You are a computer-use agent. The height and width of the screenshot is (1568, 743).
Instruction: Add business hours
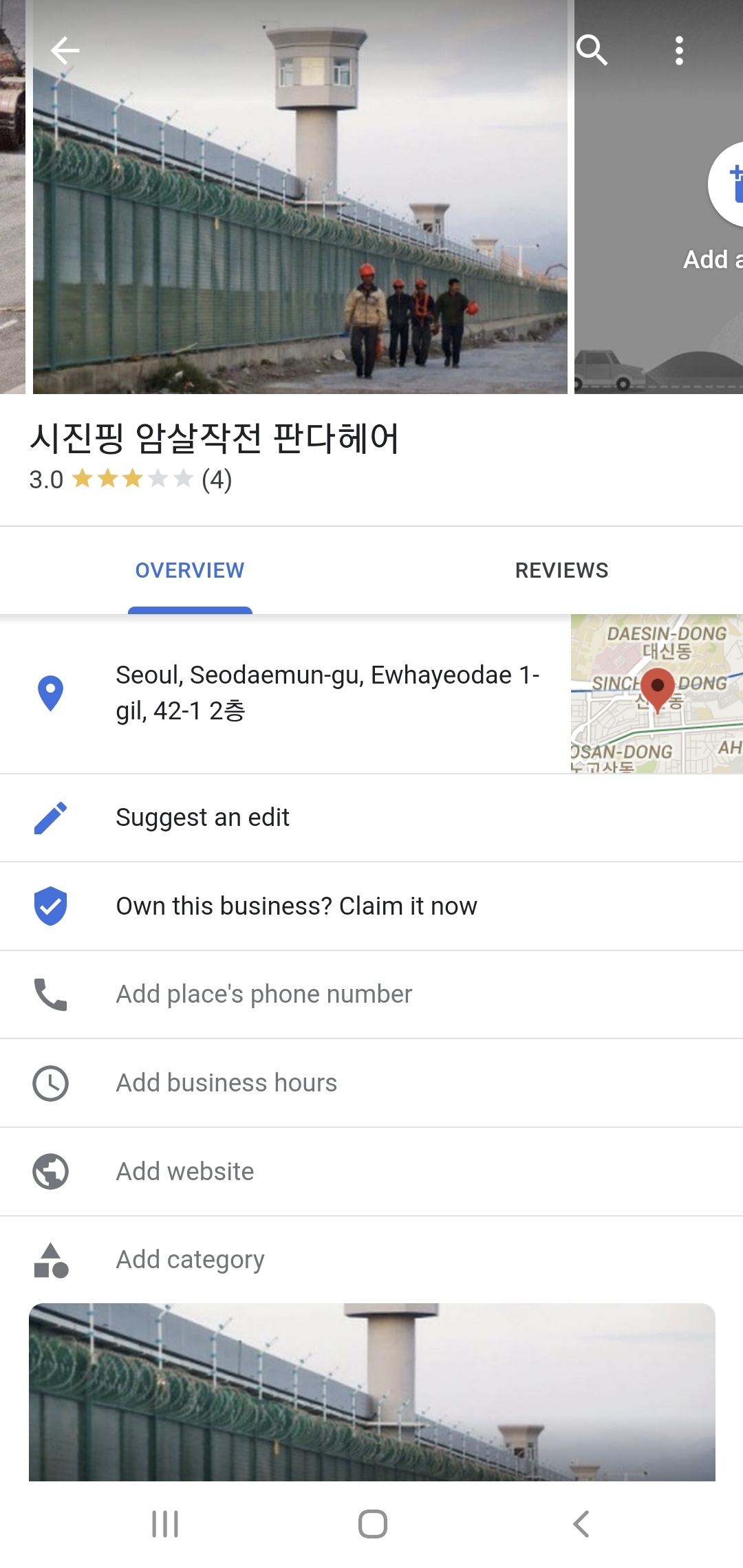tap(226, 1083)
